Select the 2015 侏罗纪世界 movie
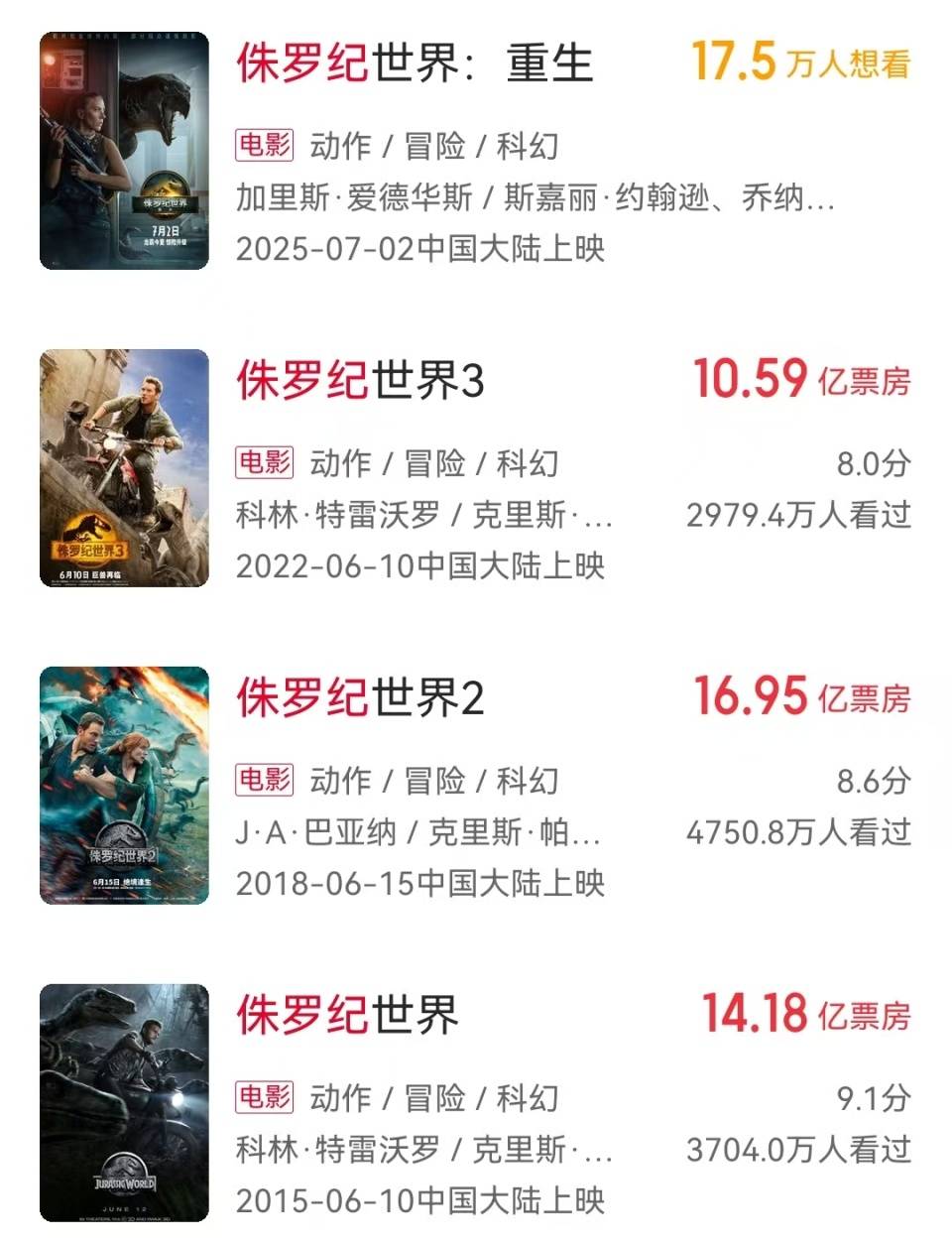Viewport: 952px width, 1244px height. (347, 1016)
